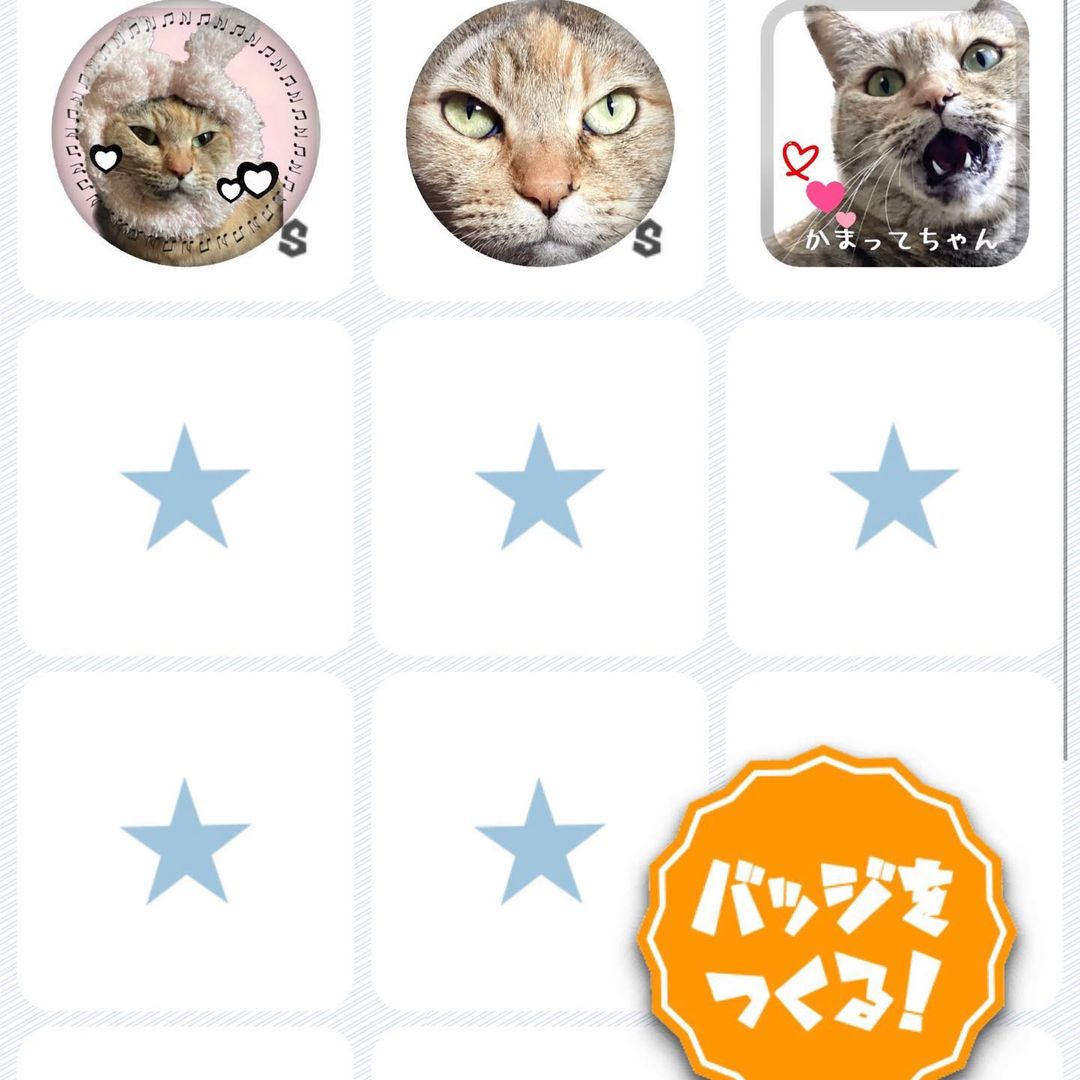This screenshot has height=1080, width=1080.
Task: Open the cat badge with pink bunny hood
Action: point(185,135)
